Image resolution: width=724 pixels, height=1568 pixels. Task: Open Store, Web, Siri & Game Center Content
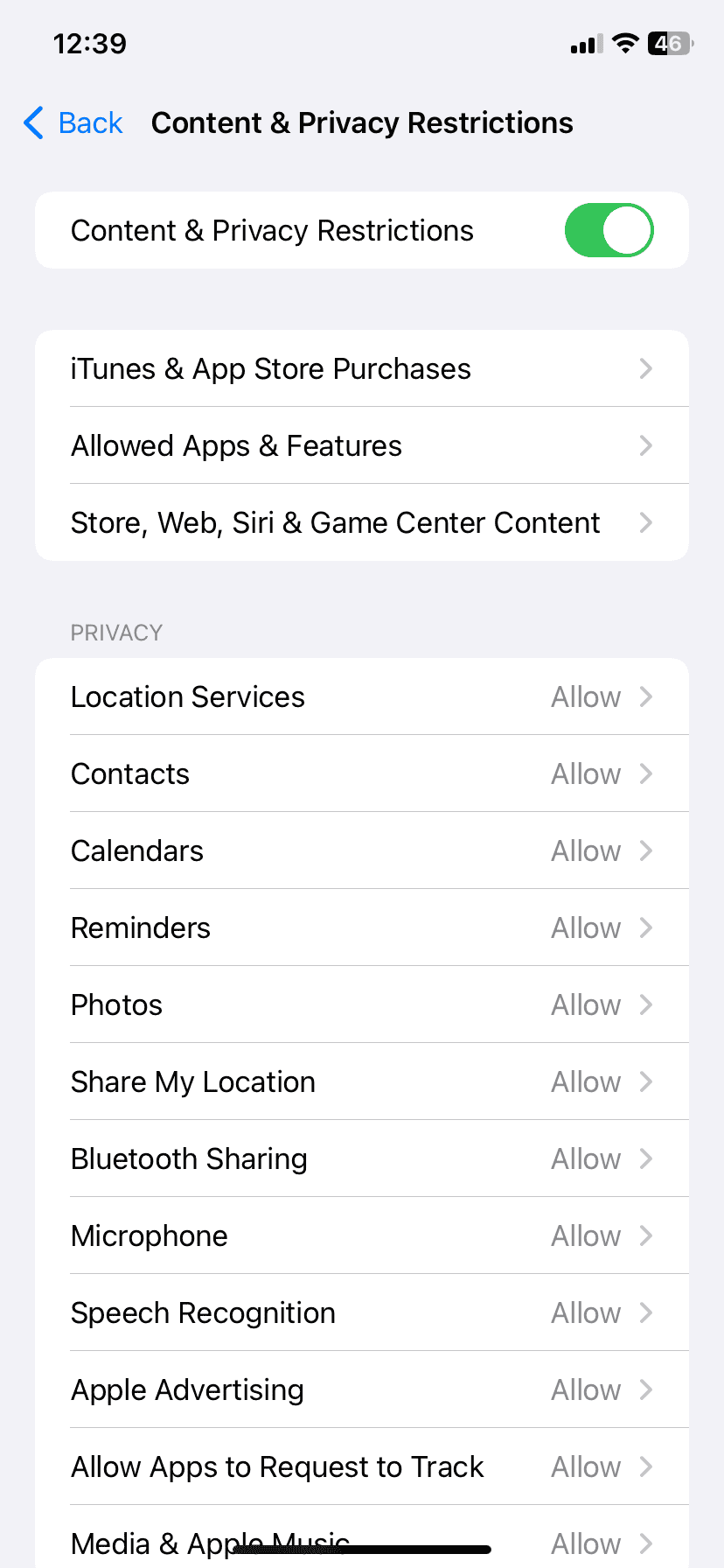[362, 523]
